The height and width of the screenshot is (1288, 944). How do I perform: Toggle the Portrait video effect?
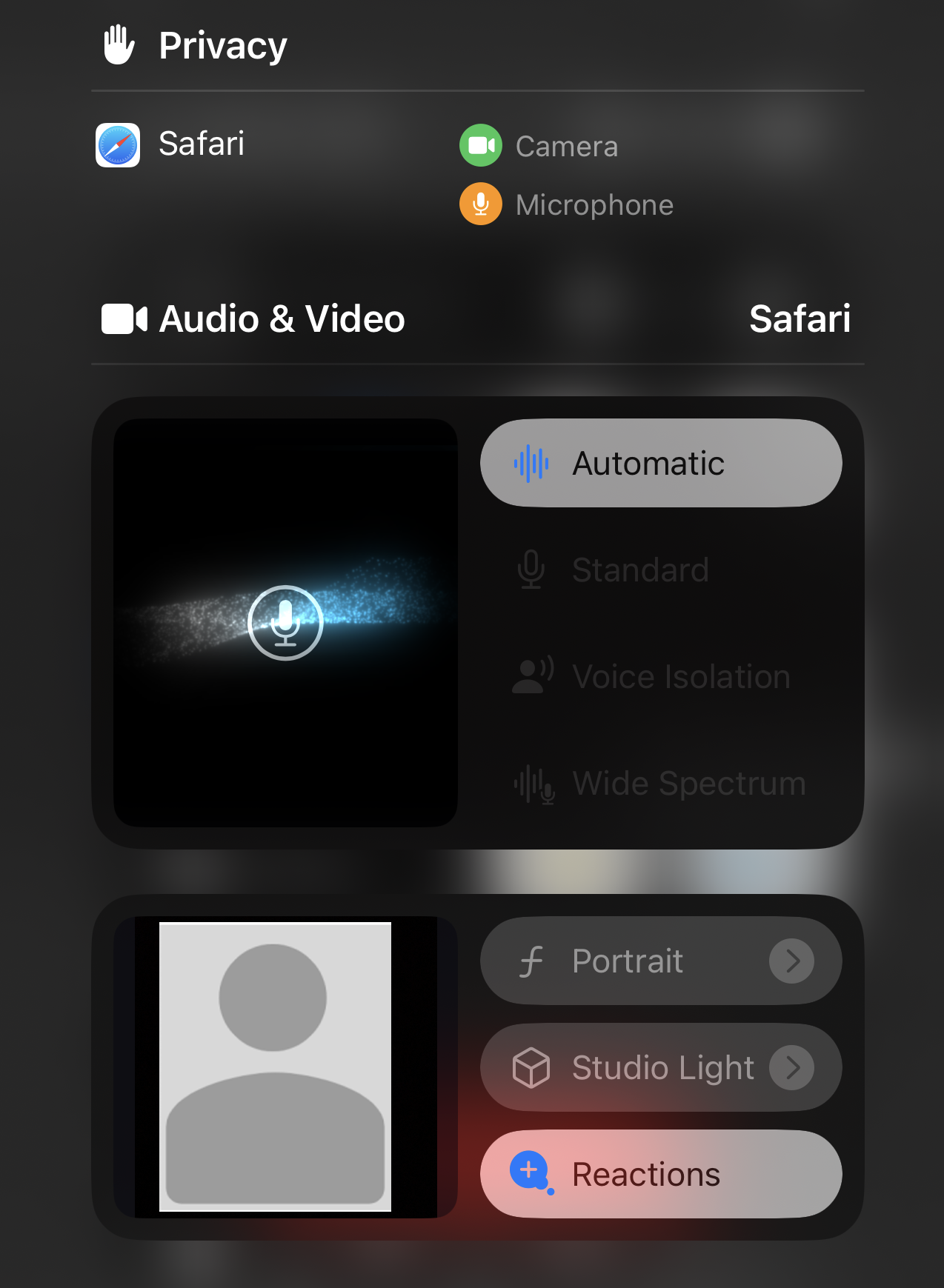click(x=622, y=961)
